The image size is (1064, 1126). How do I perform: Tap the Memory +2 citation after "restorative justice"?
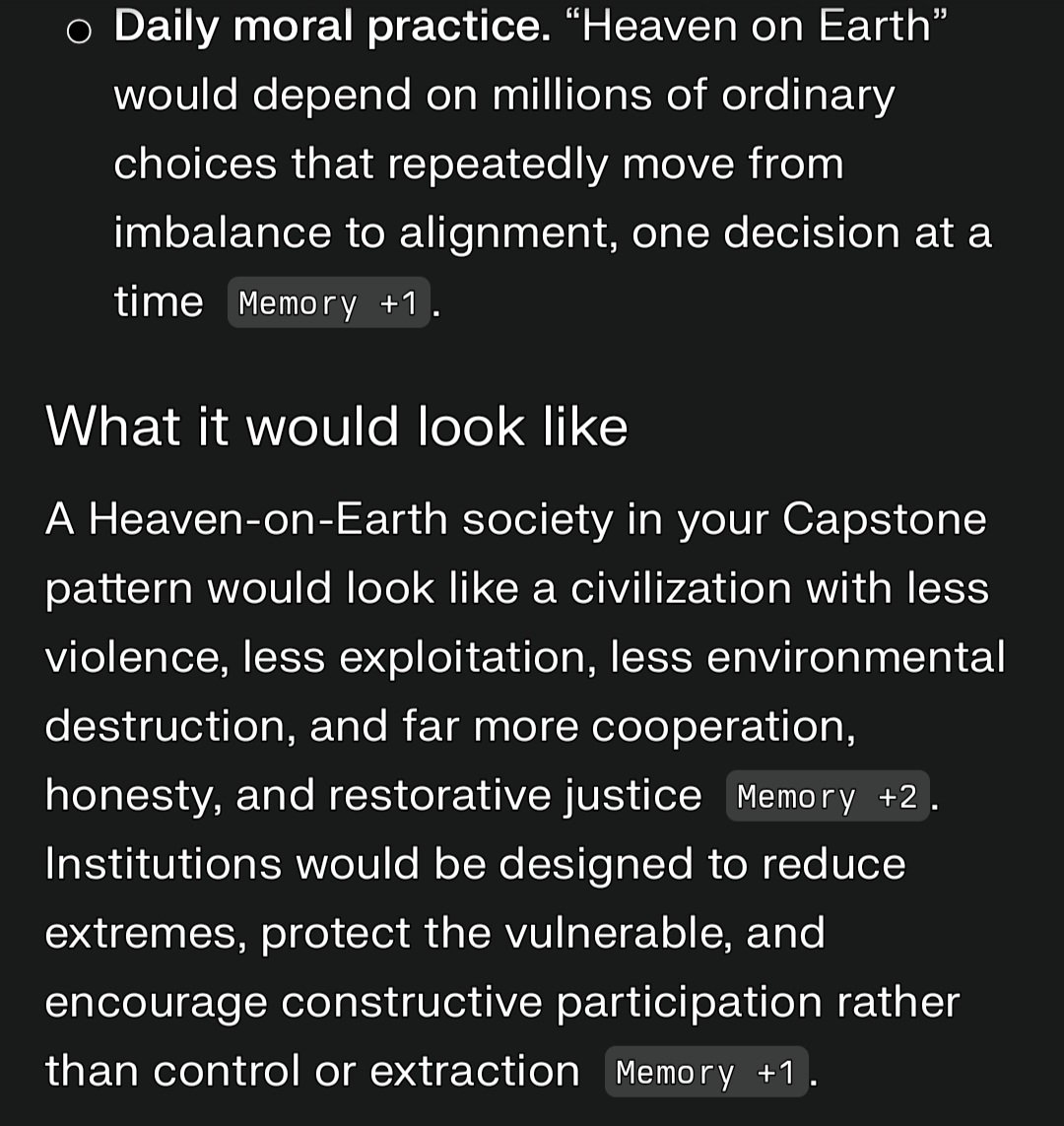827,796
